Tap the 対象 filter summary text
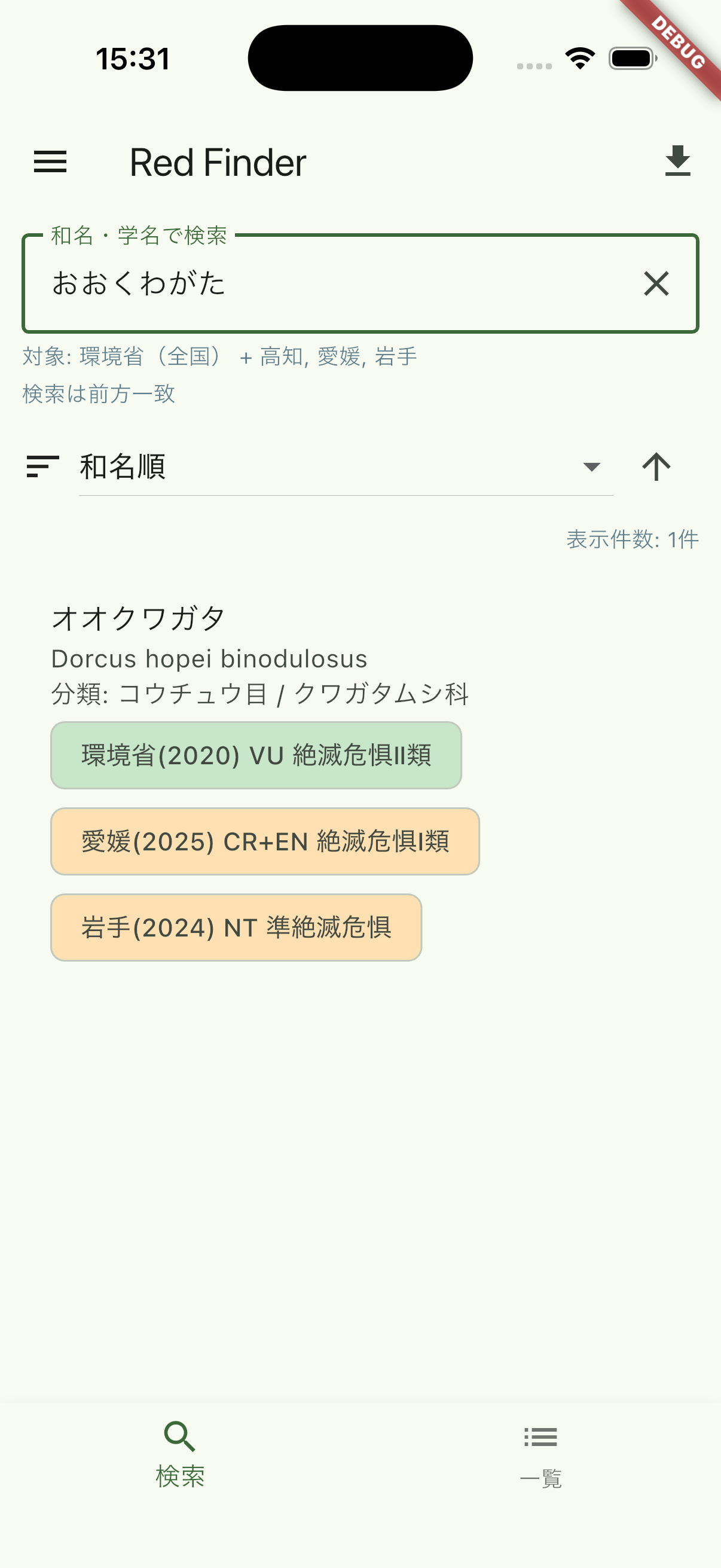The height and width of the screenshot is (1568, 721). click(x=219, y=356)
